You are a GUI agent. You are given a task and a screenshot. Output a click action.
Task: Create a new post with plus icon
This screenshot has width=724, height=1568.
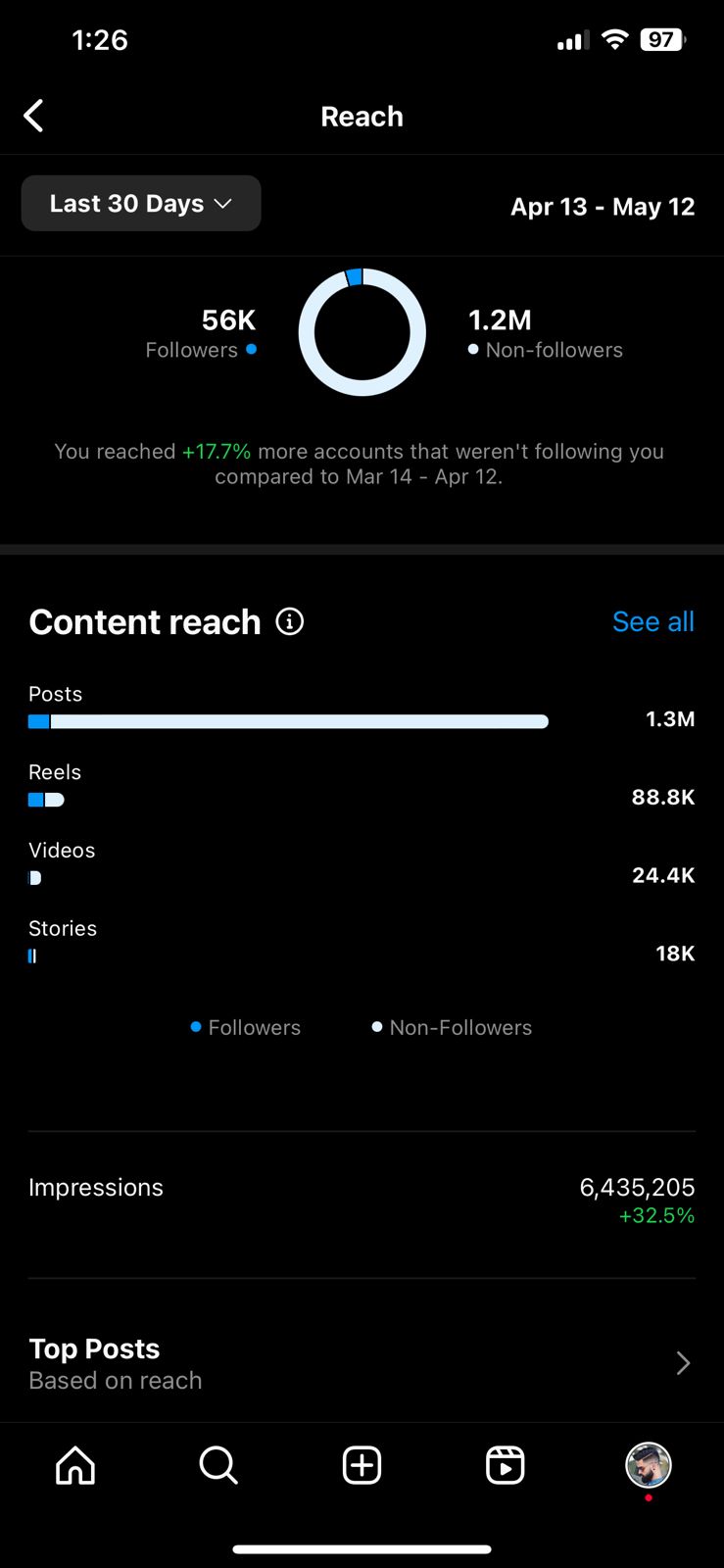362,1466
